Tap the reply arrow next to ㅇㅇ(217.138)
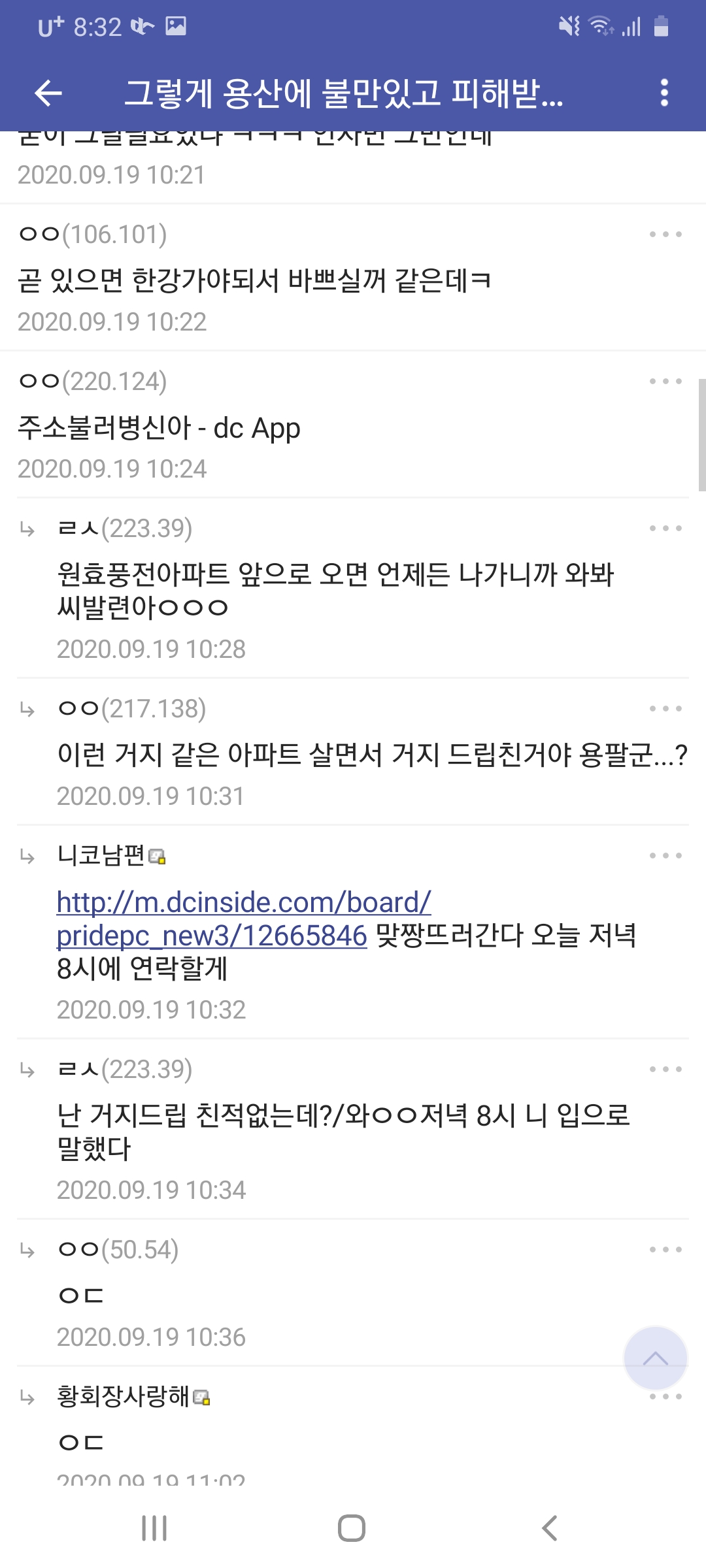The width and height of the screenshot is (706, 1568). [x=27, y=710]
